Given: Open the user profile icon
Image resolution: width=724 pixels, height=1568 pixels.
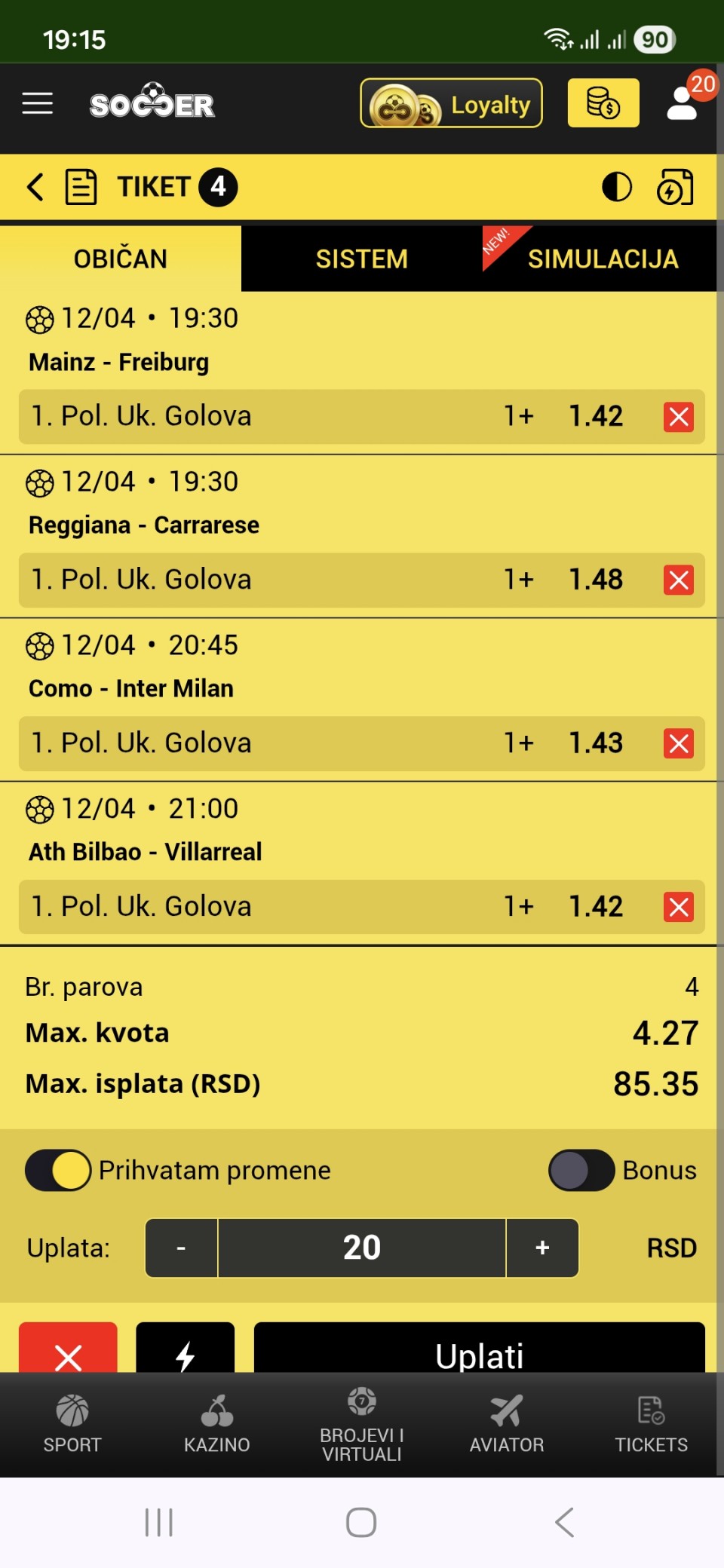Looking at the screenshot, I should (x=683, y=103).
